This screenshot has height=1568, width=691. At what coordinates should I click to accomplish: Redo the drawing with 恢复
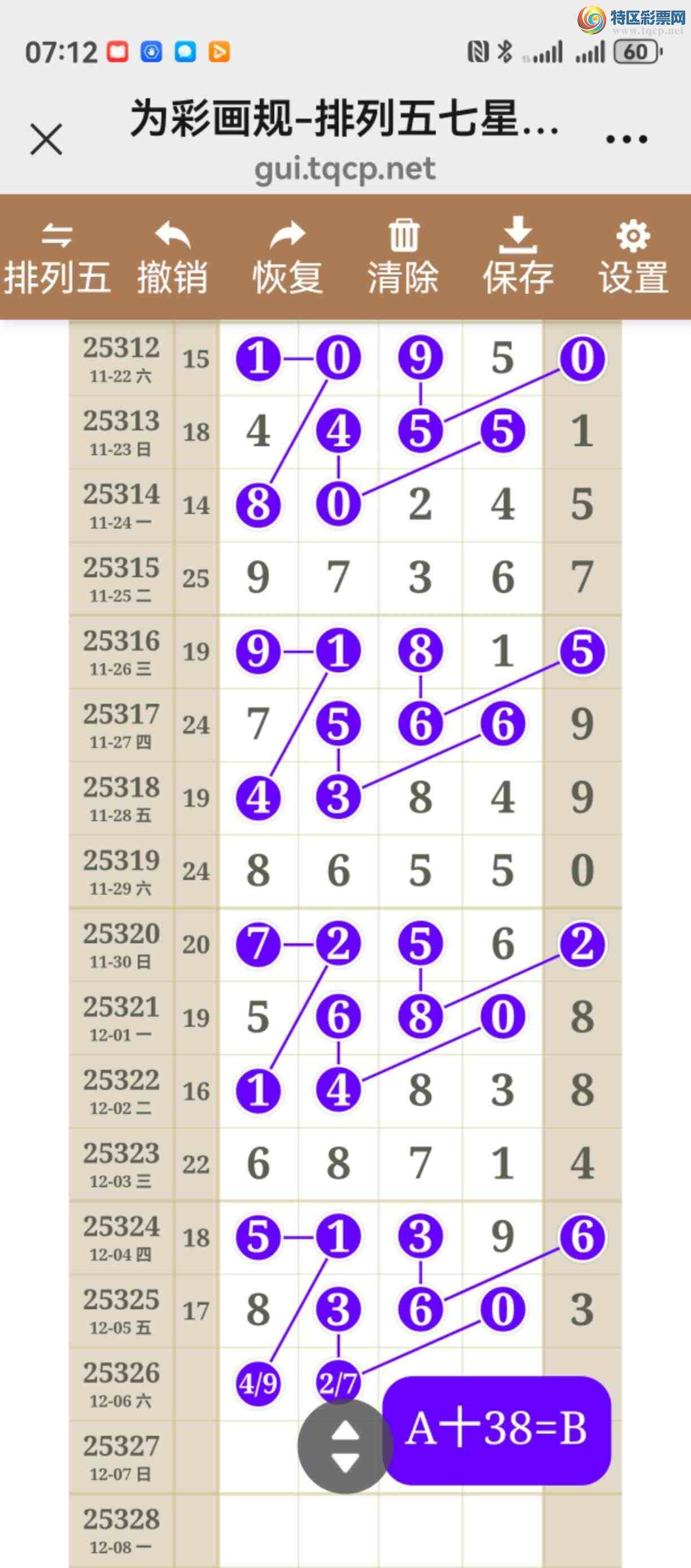(x=287, y=258)
